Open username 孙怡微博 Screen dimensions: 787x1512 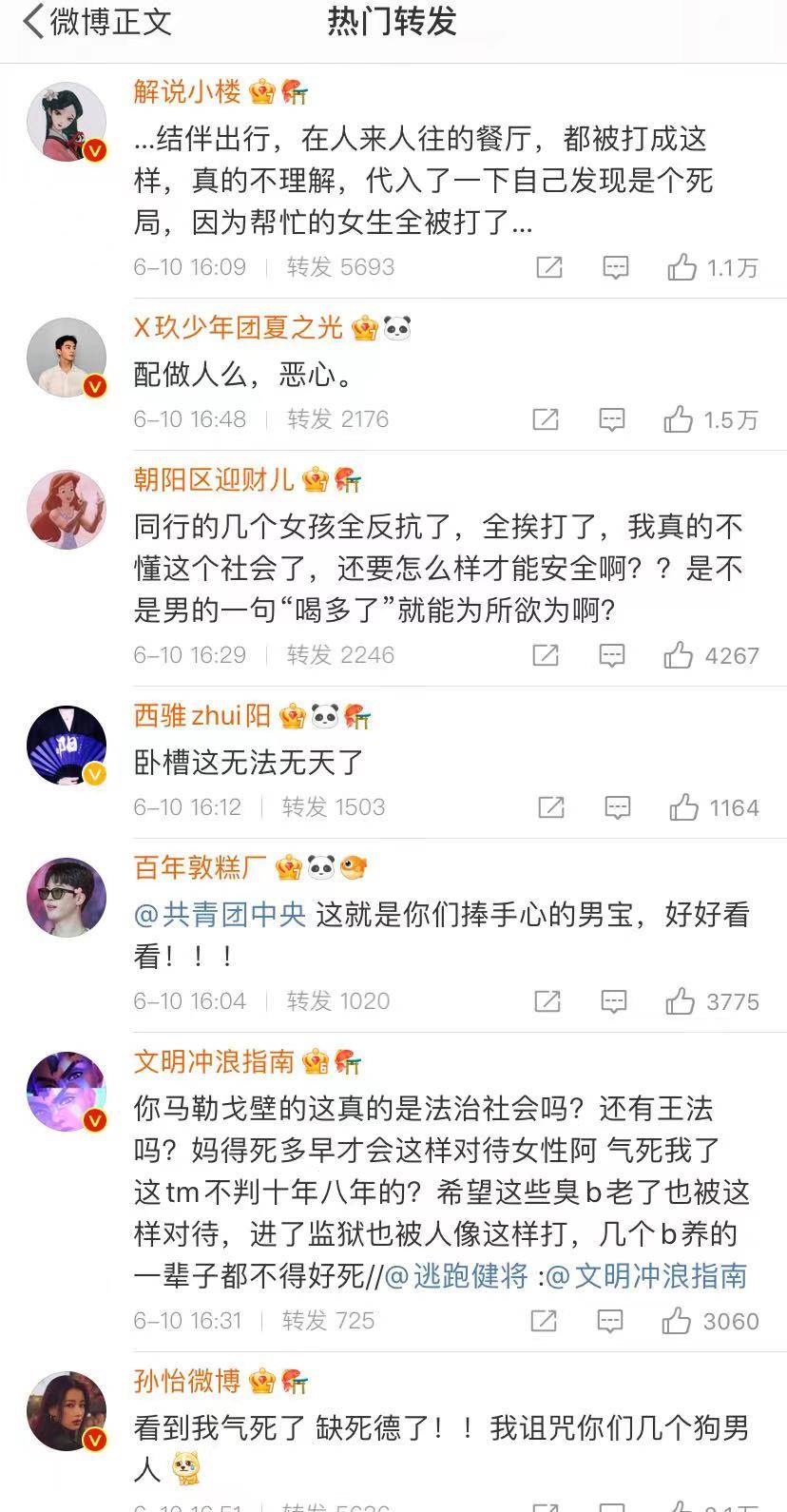click(x=186, y=1381)
